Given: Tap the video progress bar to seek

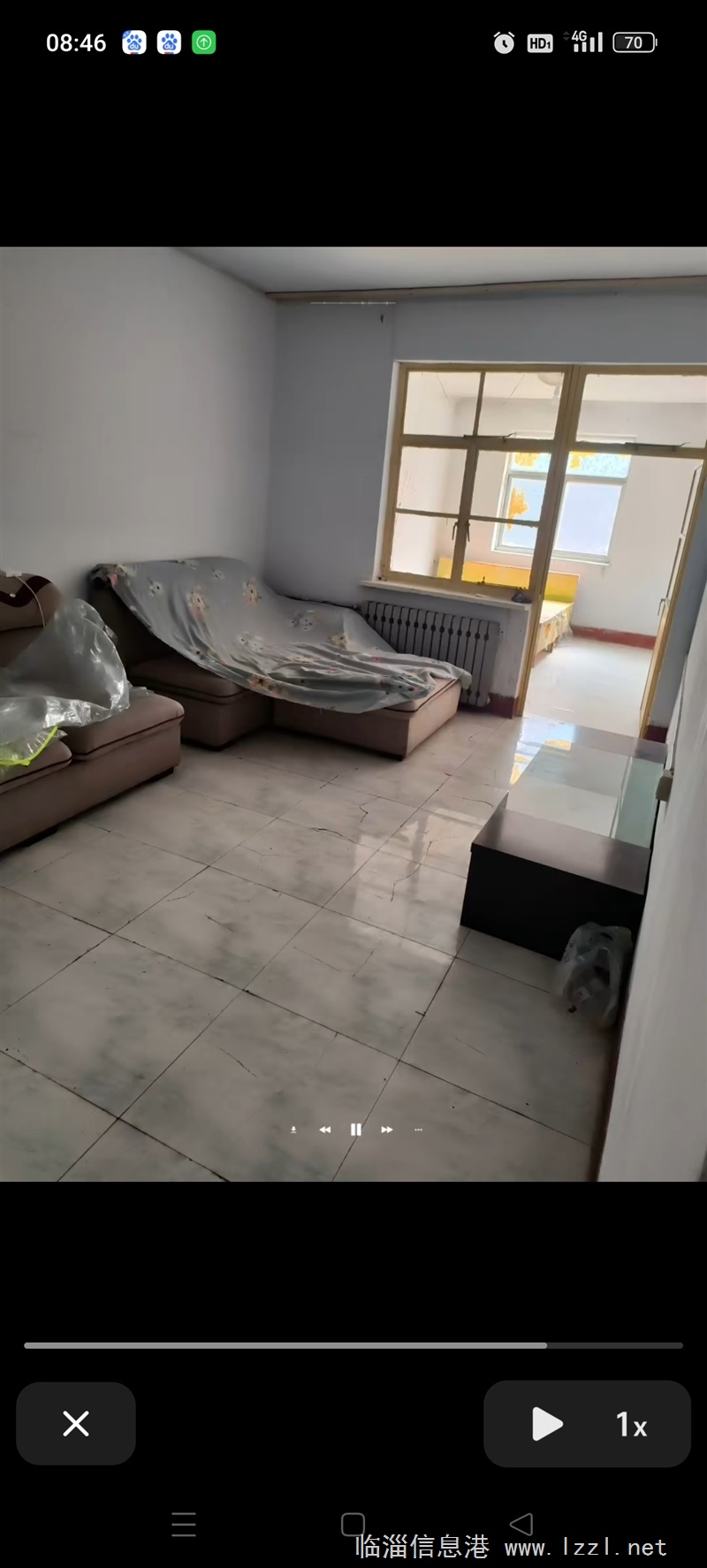Looking at the screenshot, I should point(353,1345).
